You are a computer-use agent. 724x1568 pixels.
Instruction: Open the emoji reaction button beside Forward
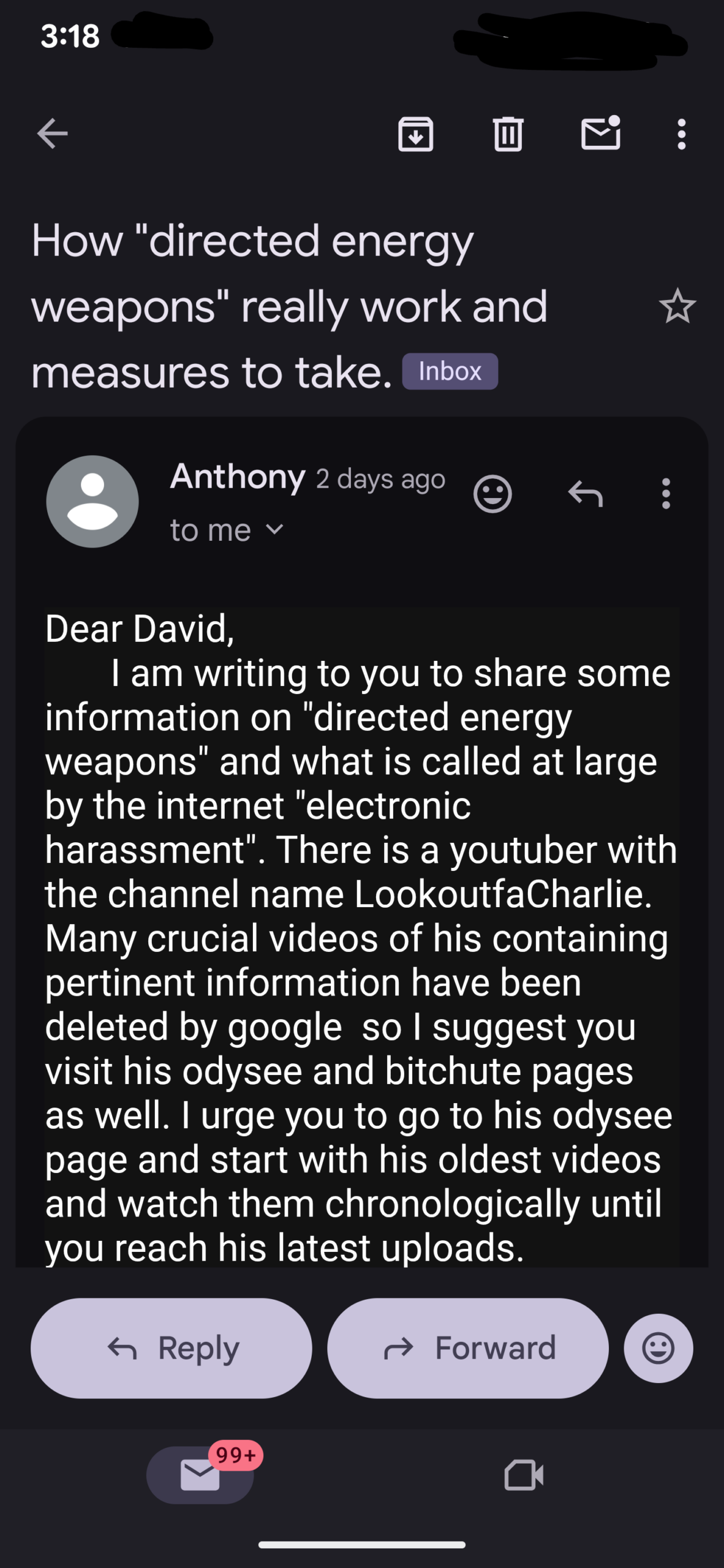(x=658, y=1348)
